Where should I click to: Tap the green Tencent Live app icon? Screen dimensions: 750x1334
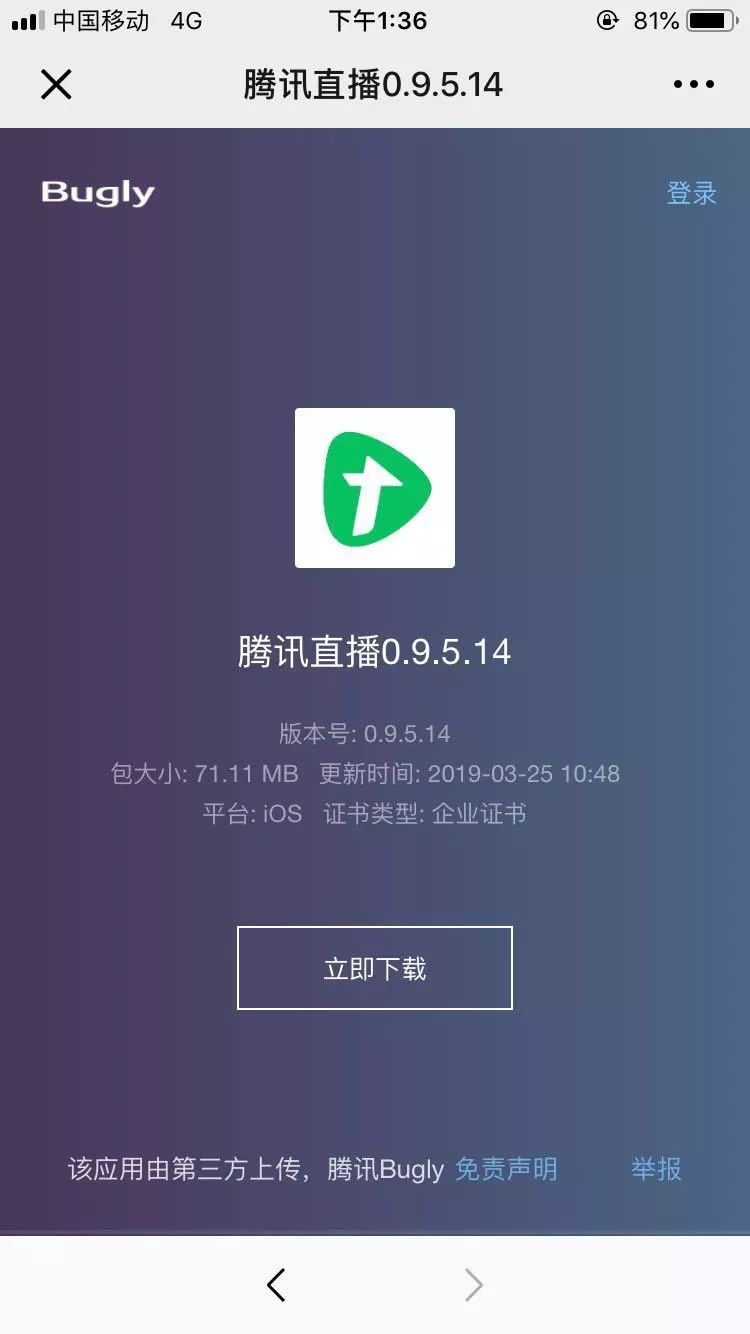coord(375,487)
